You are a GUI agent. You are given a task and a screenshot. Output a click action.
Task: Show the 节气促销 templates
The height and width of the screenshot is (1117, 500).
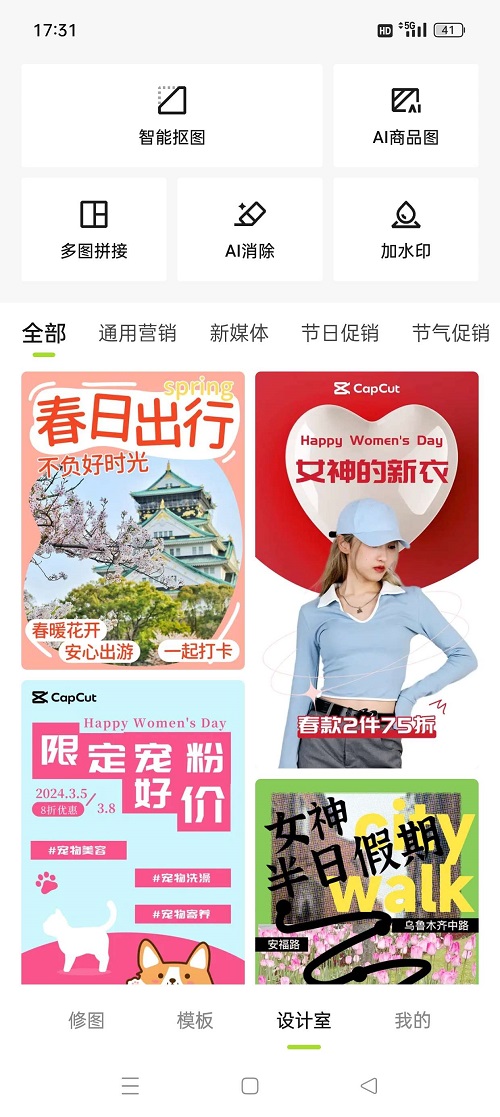tap(451, 333)
